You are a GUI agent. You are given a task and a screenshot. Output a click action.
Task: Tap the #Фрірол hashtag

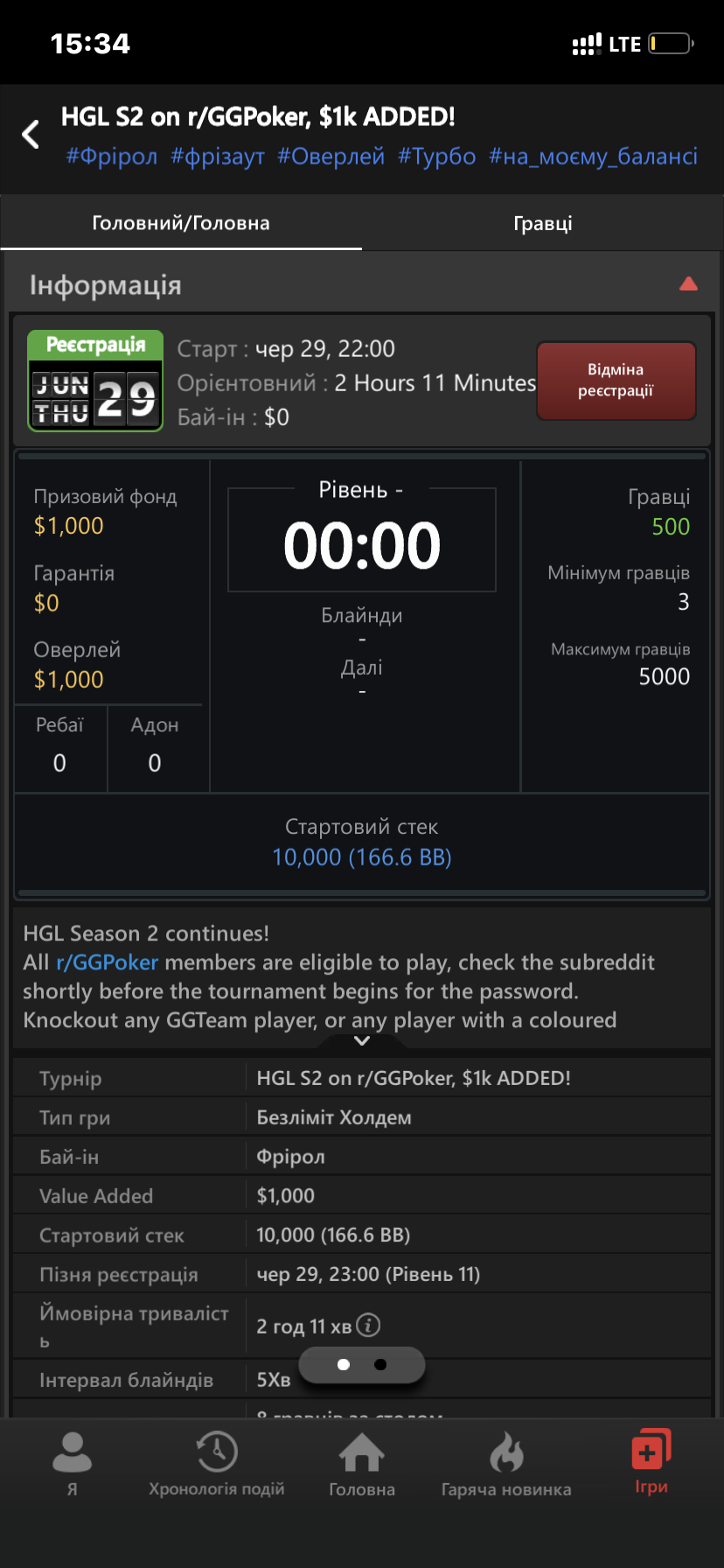(112, 157)
